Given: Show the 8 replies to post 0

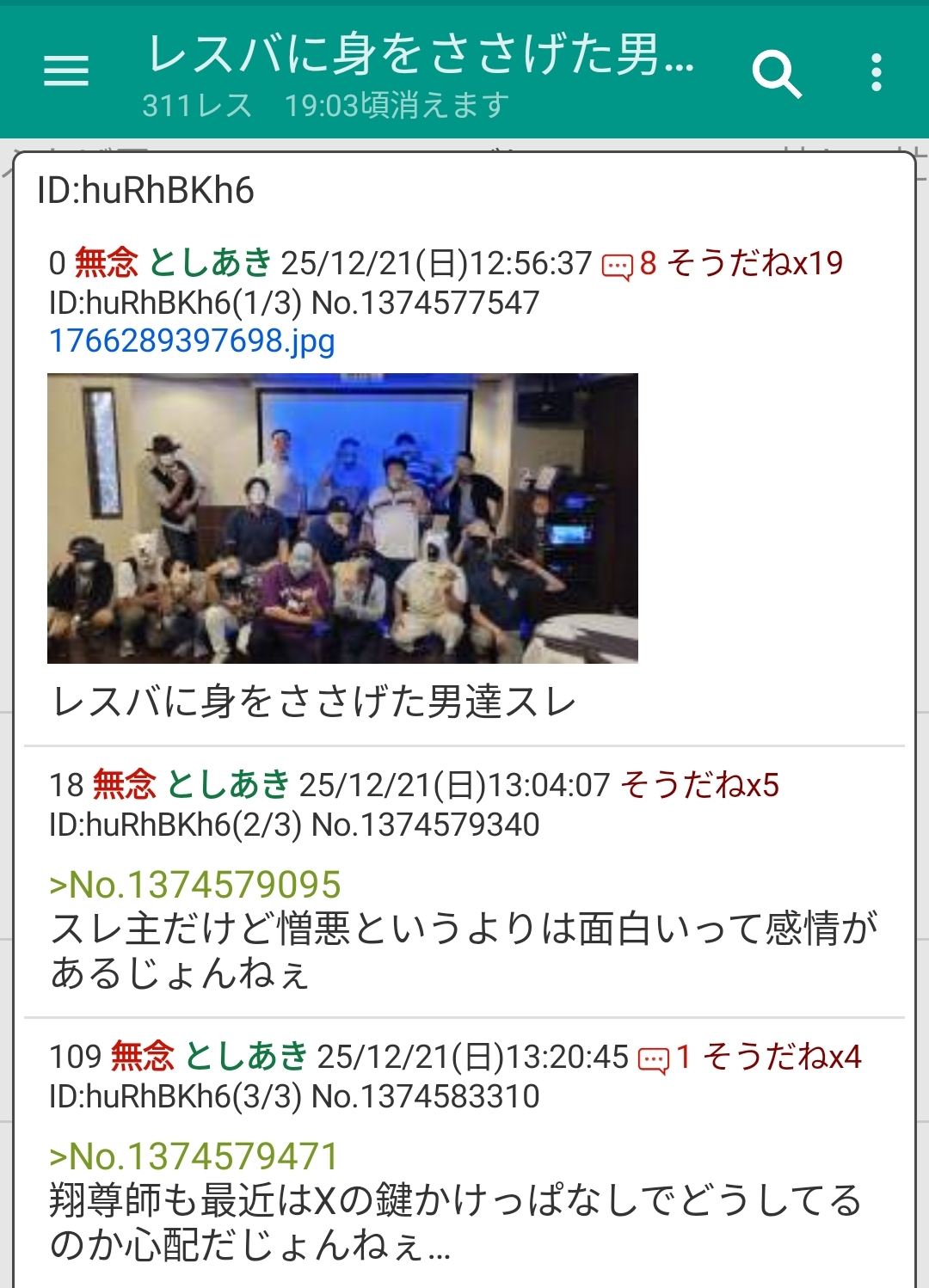Looking at the screenshot, I should (x=629, y=264).
